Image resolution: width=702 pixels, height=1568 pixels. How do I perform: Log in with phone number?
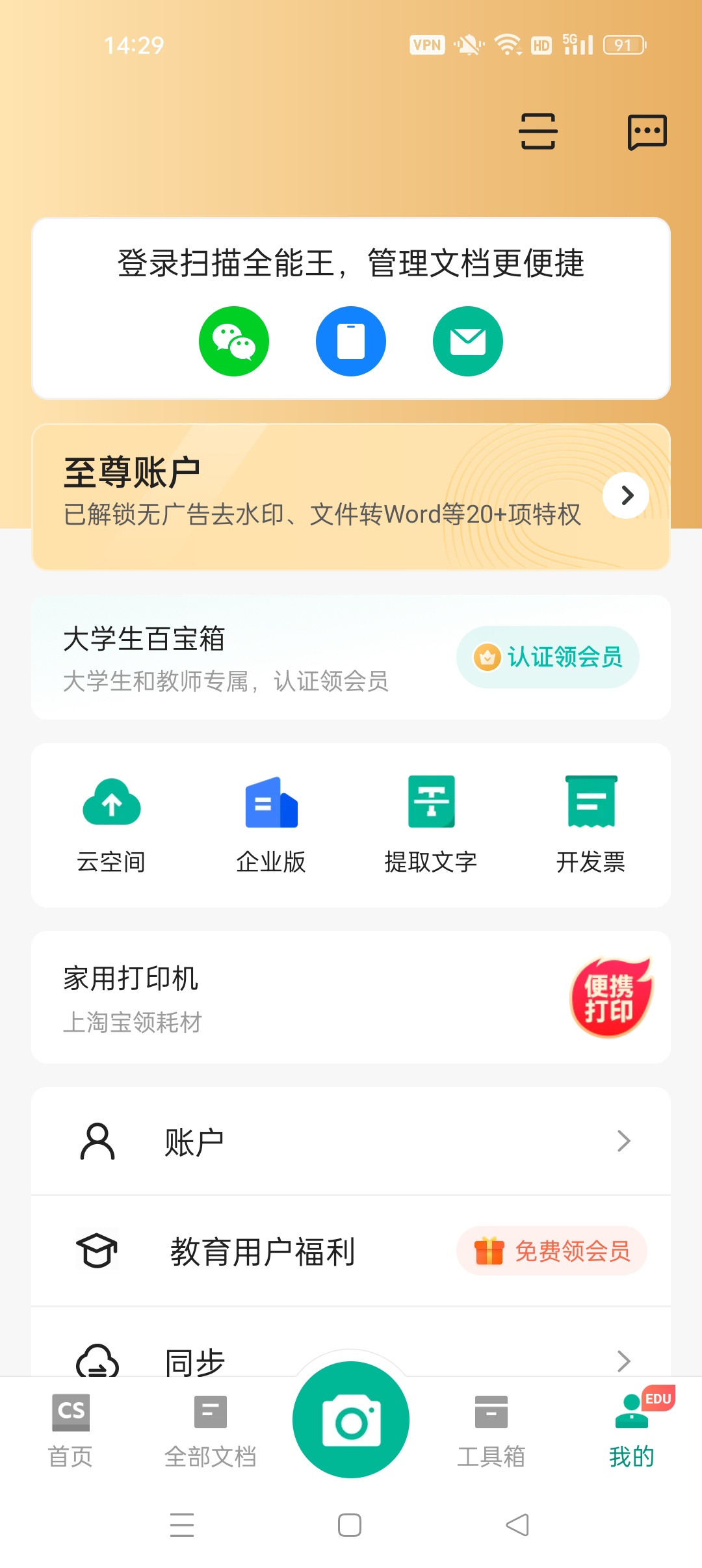351,341
